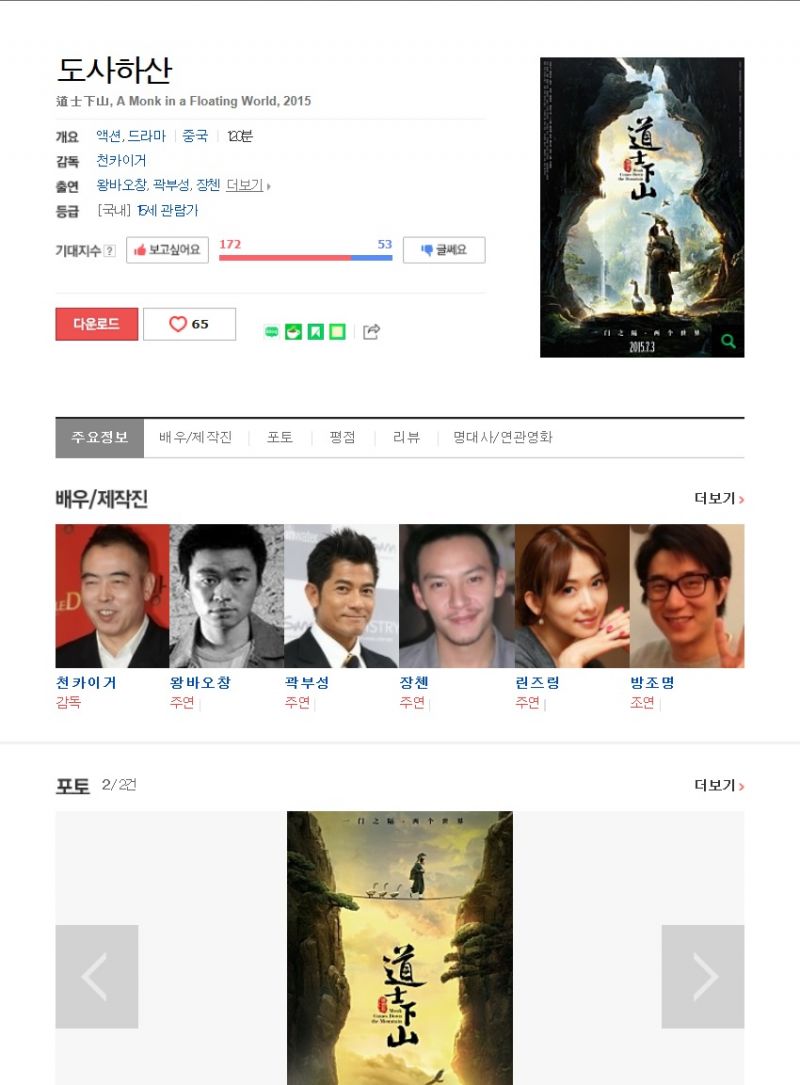This screenshot has height=1085, width=800.
Task: Share the movie via the share icon
Action: coord(371,331)
